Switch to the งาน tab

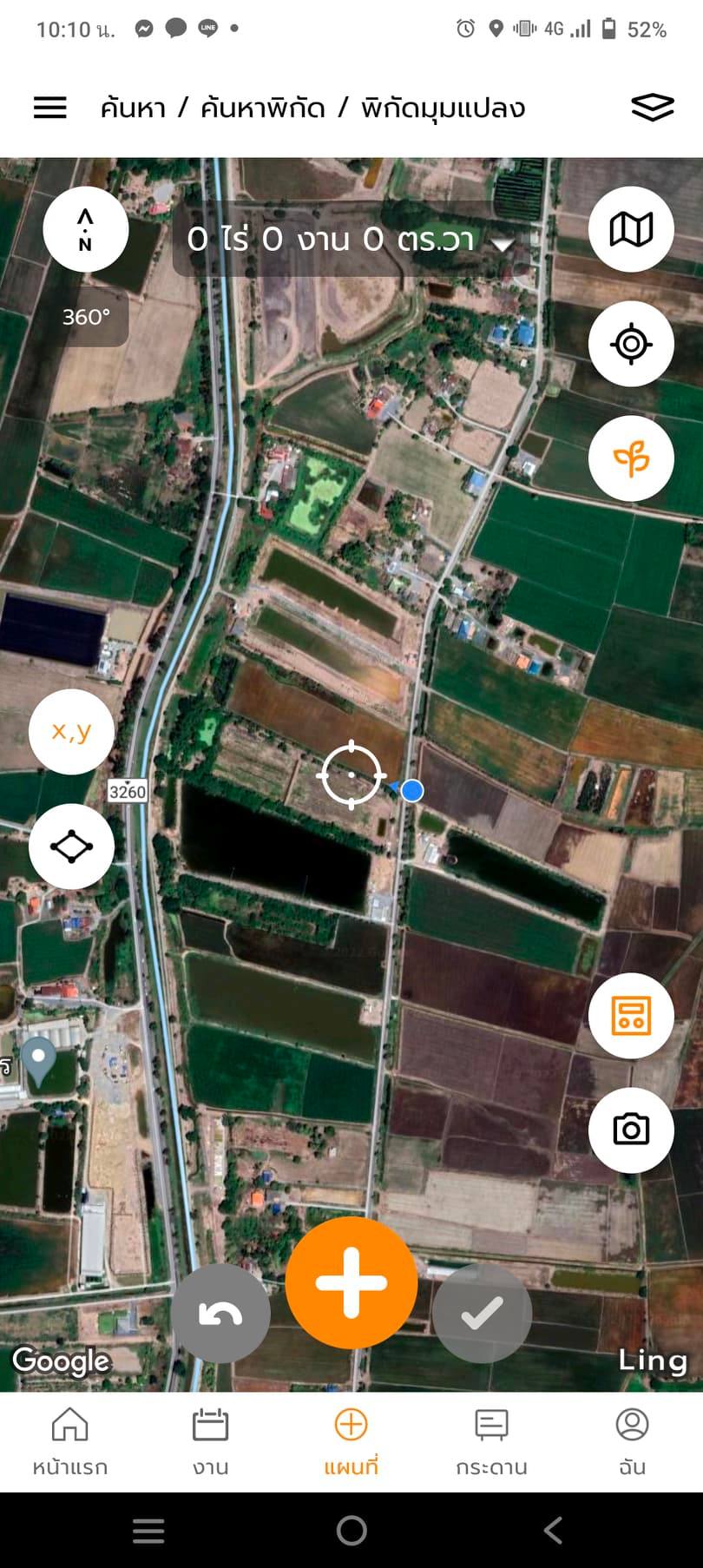211,1443
